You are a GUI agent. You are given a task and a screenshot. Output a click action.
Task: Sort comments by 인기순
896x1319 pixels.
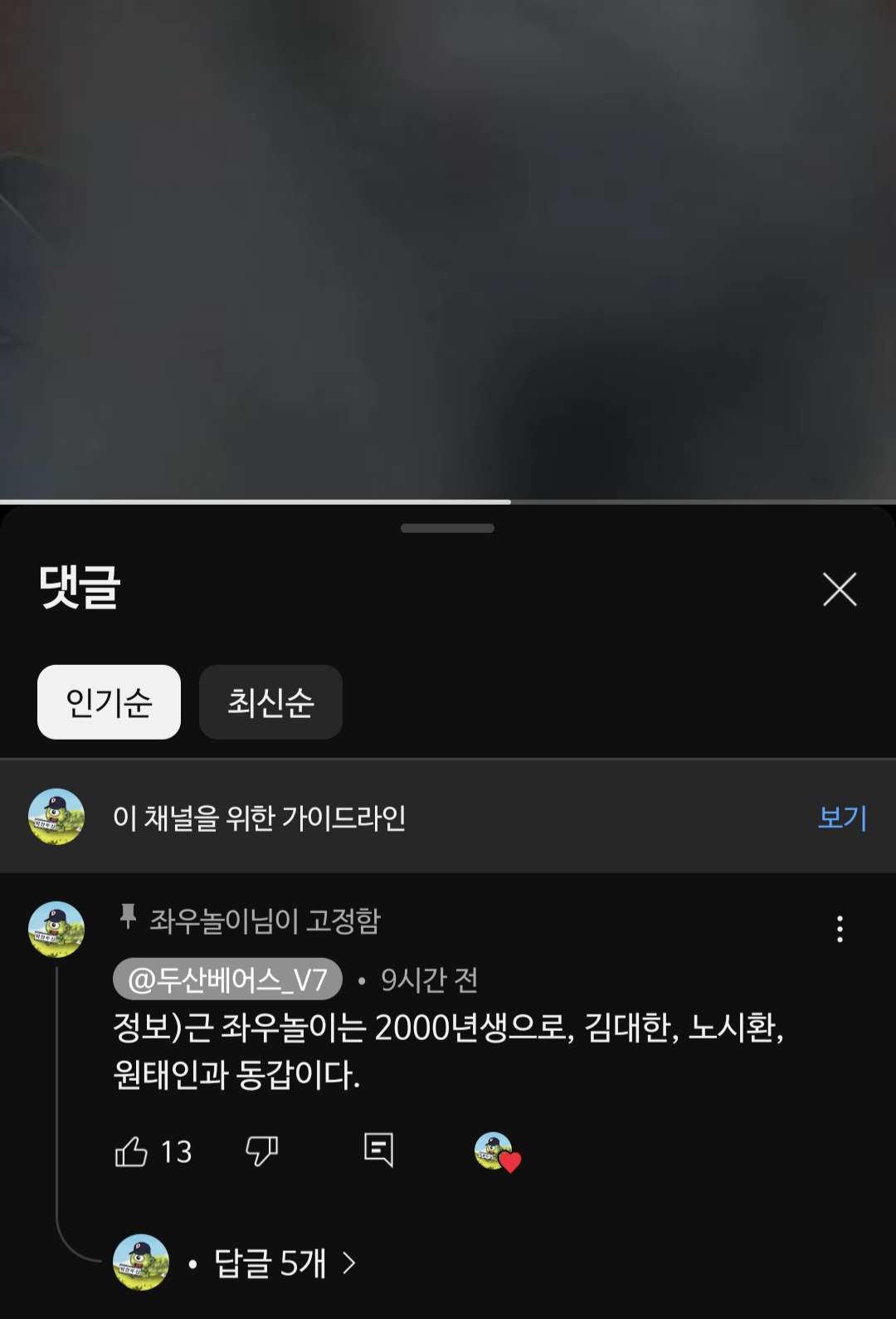pyautogui.click(x=109, y=702)
